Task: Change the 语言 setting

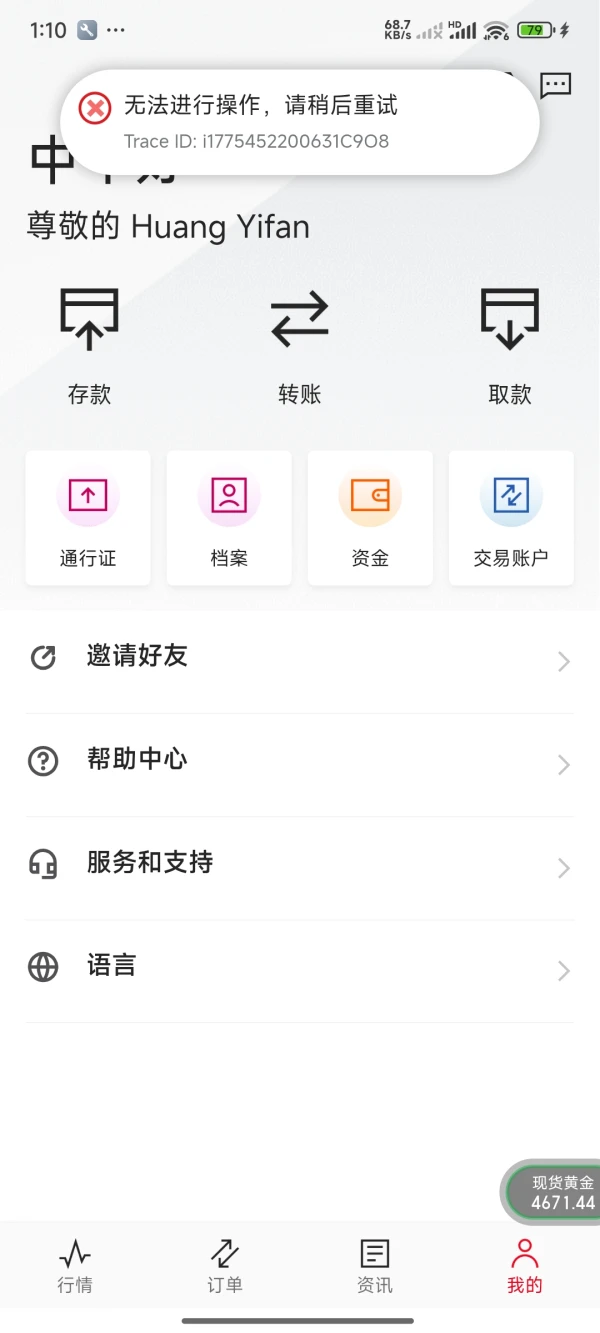Action: [300, 969]
